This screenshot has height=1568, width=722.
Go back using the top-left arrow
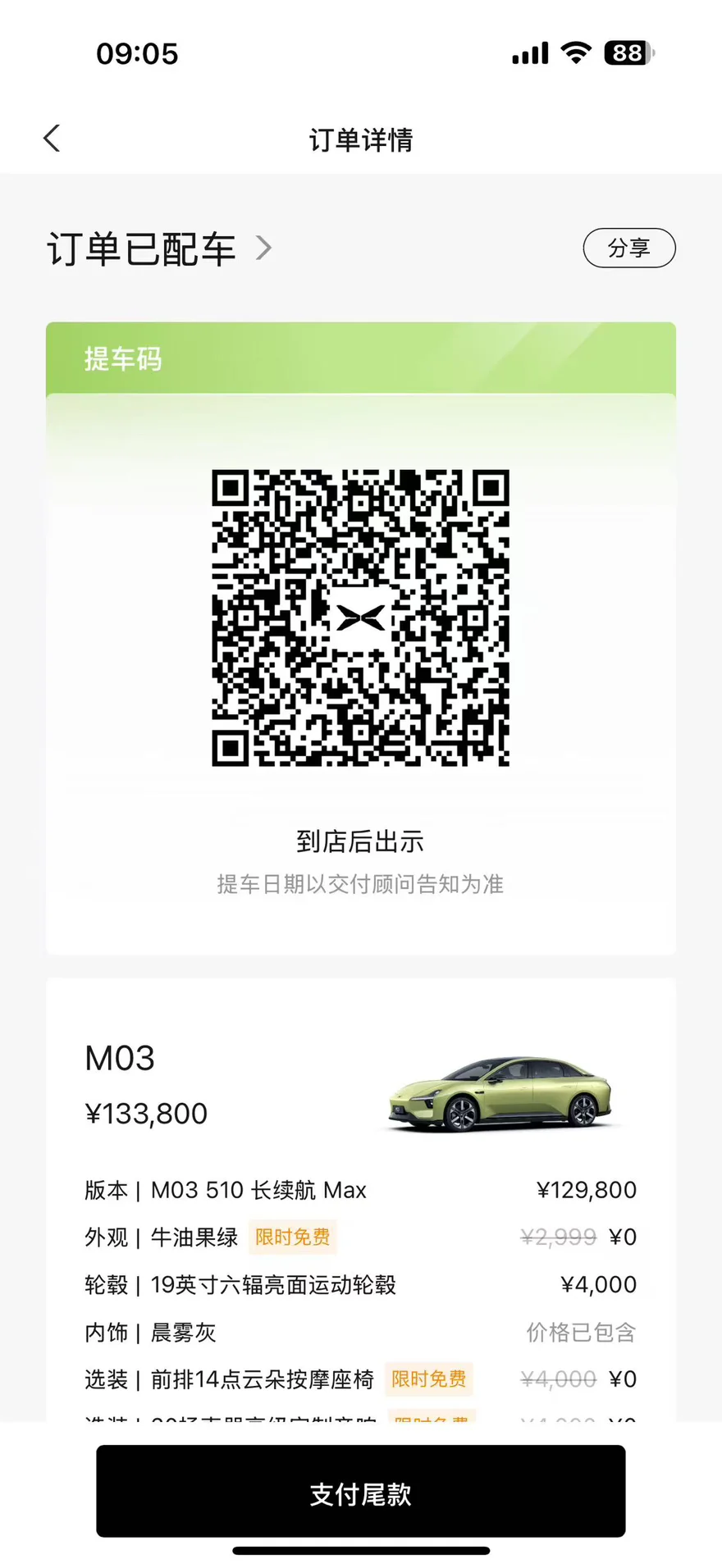tap(52, 139)
